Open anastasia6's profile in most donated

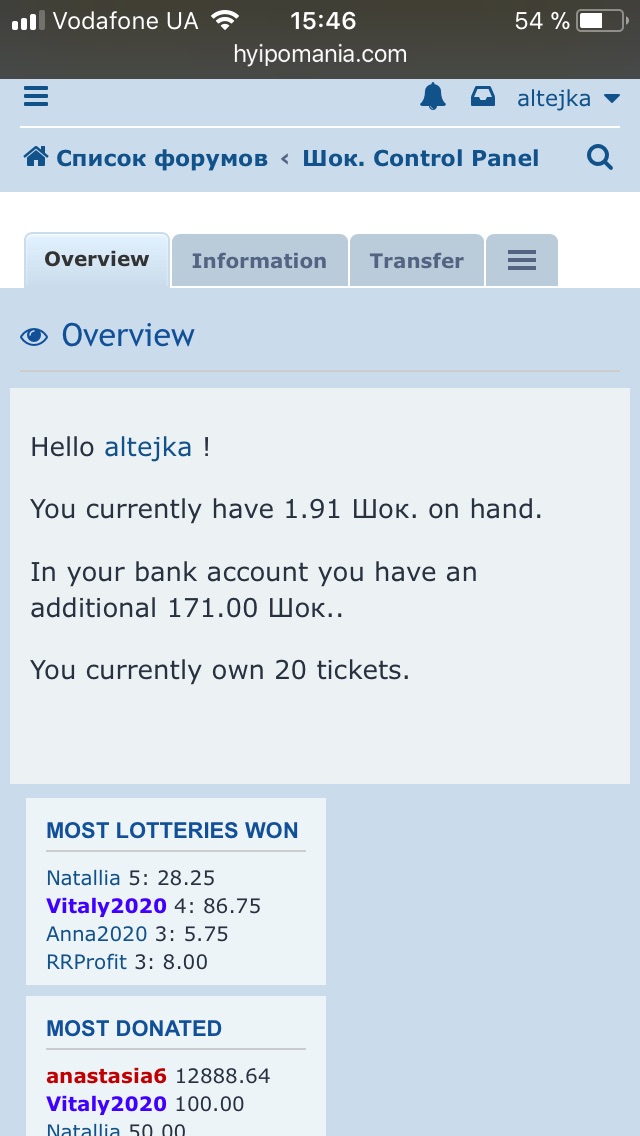[x=106, y=1076]
